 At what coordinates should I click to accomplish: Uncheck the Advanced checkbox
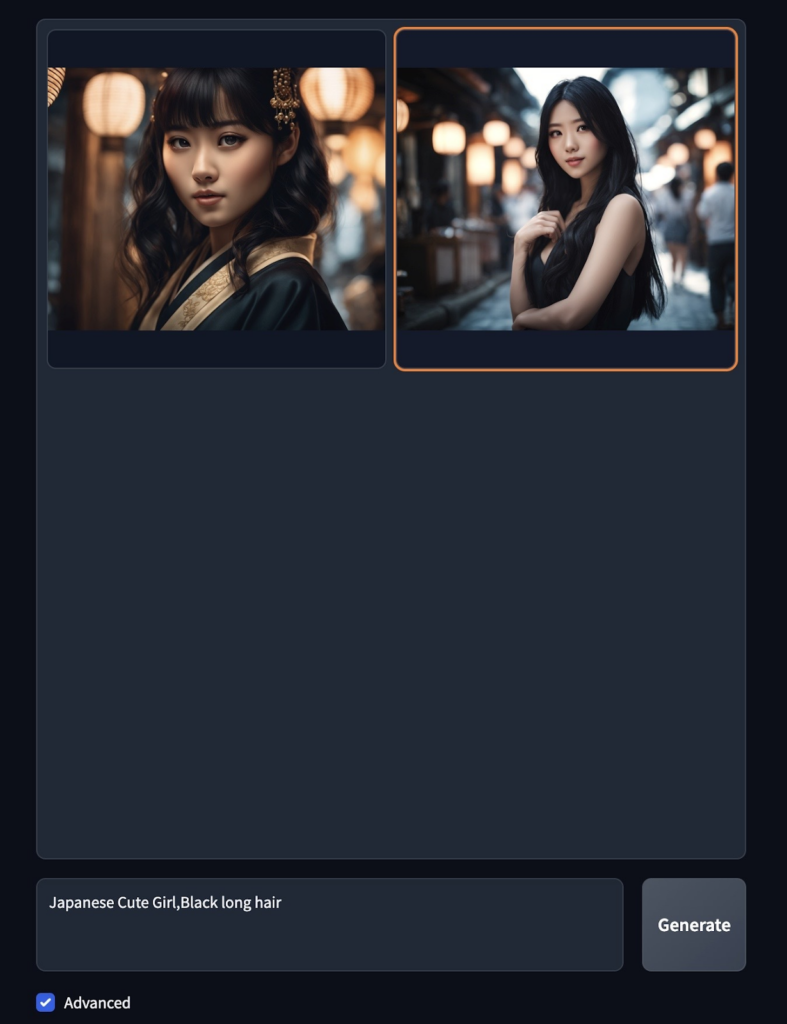click(x=45, y=1002)
